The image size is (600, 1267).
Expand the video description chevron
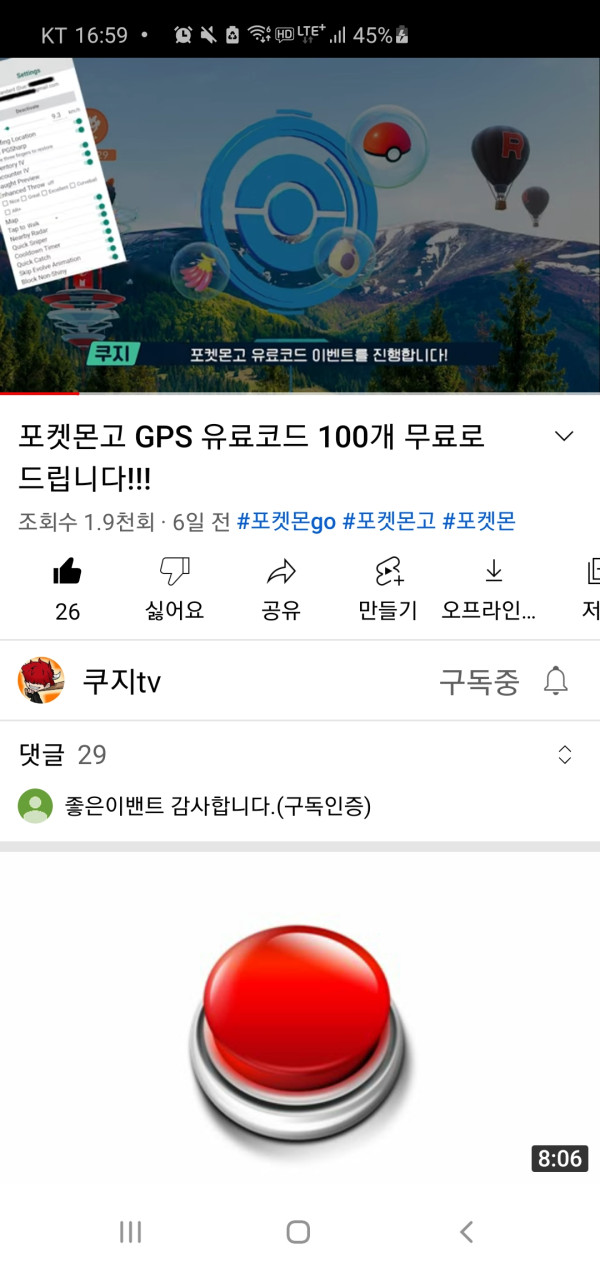(564, 436)
